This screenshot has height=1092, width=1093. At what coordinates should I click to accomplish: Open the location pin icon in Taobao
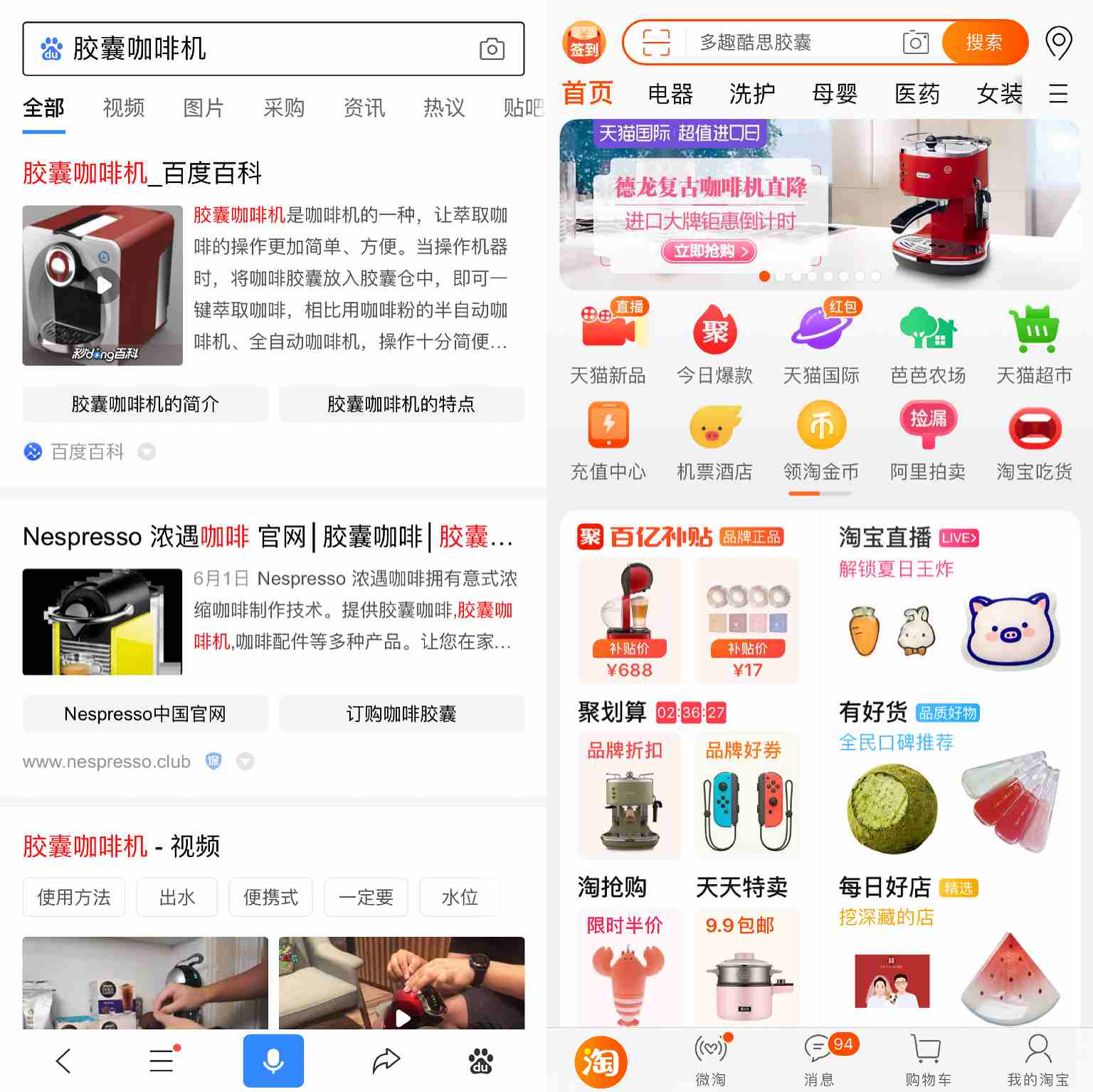(1058, 43)
